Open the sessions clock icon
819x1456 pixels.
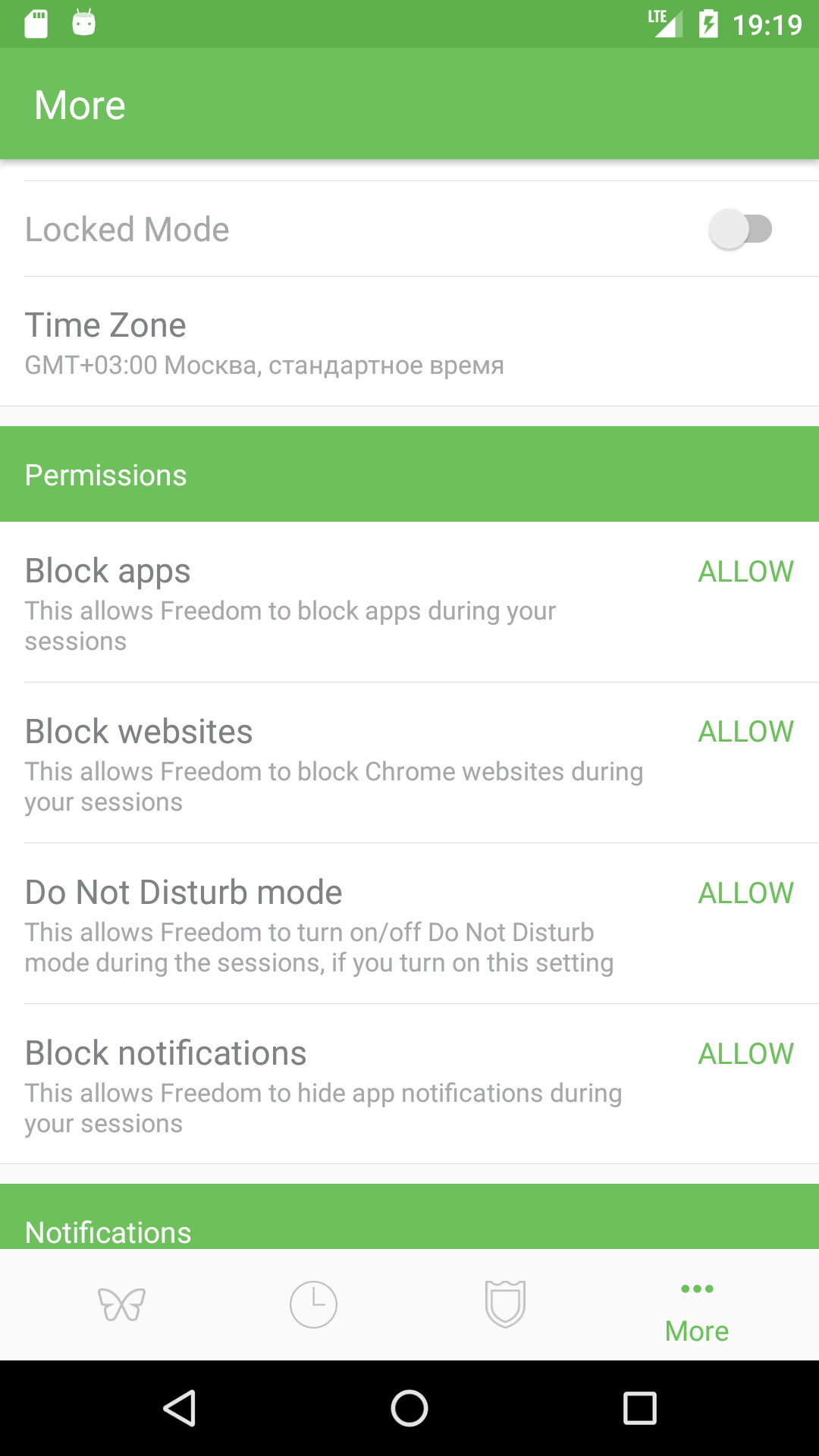312,1303
